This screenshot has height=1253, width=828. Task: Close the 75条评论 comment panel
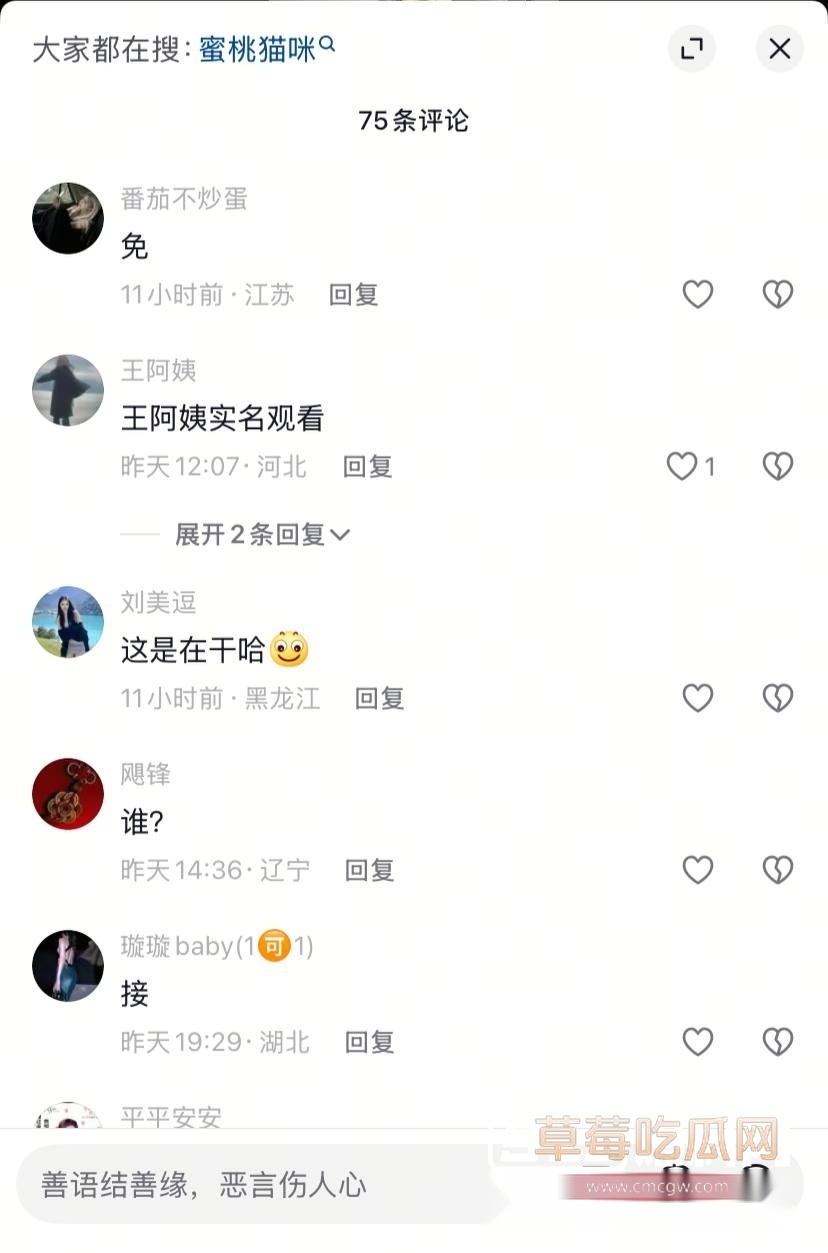coord(779,48)
